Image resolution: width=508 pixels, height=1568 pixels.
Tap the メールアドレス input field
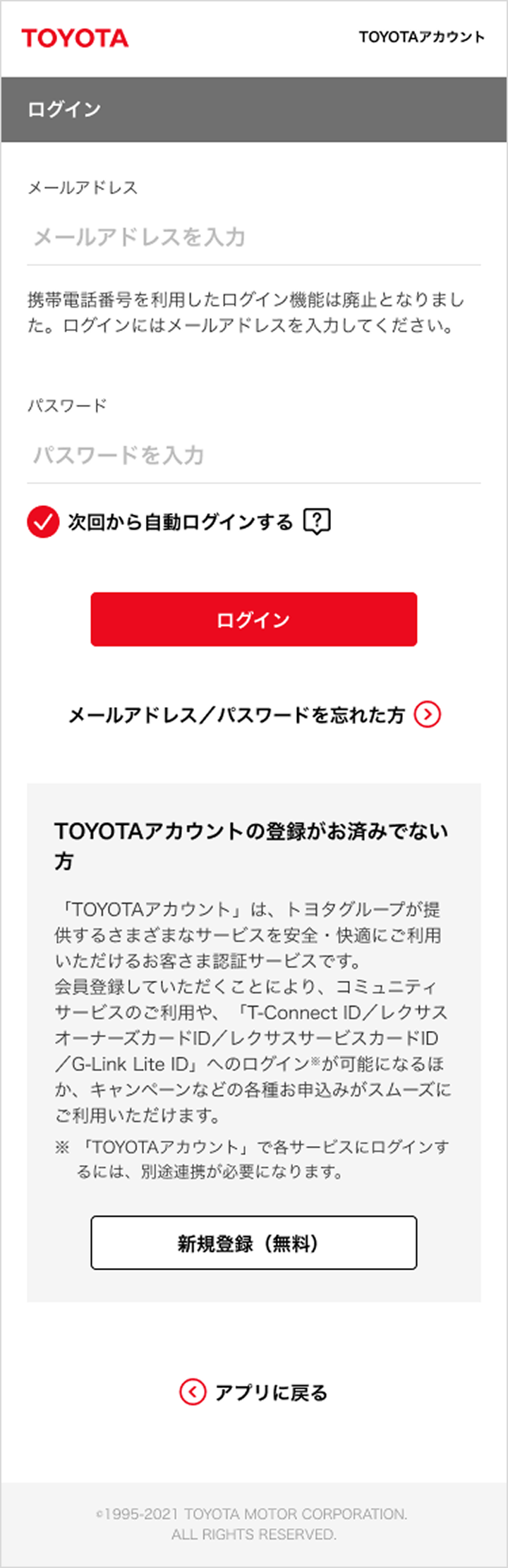click(x=253, y=237)
